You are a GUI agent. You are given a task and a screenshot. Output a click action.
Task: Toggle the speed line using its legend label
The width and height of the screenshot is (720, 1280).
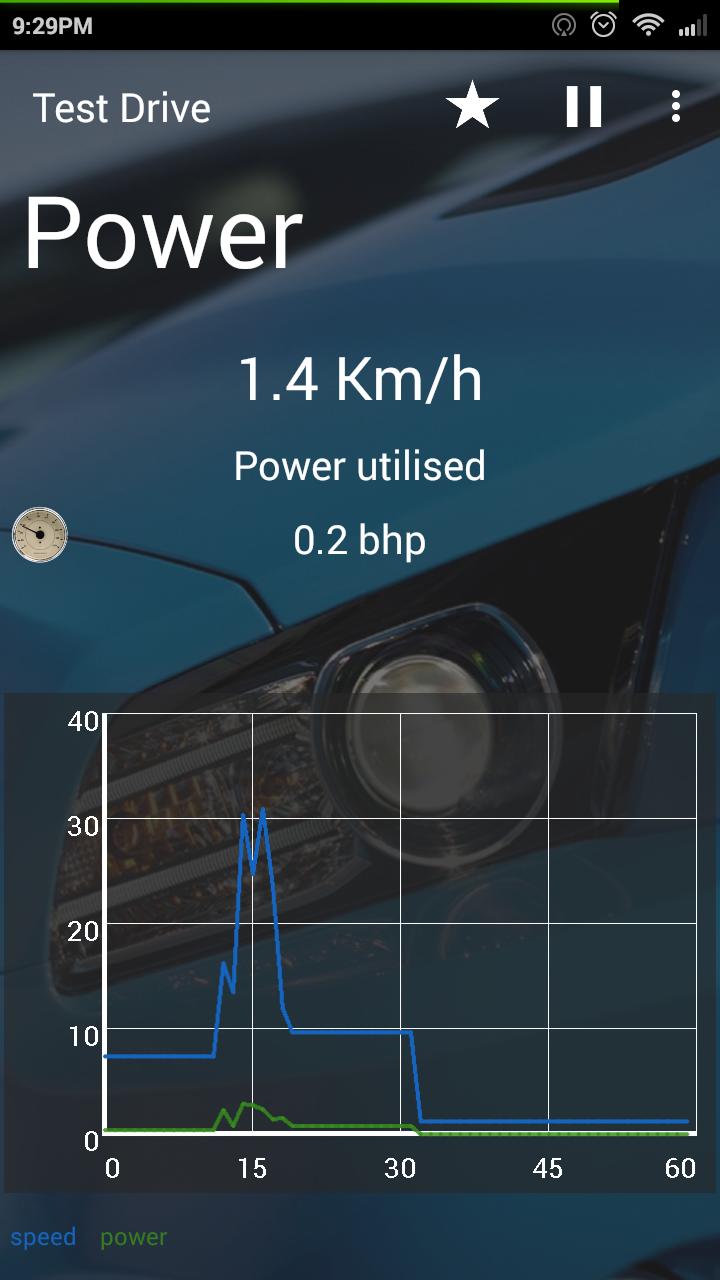tap(43, 1237)
